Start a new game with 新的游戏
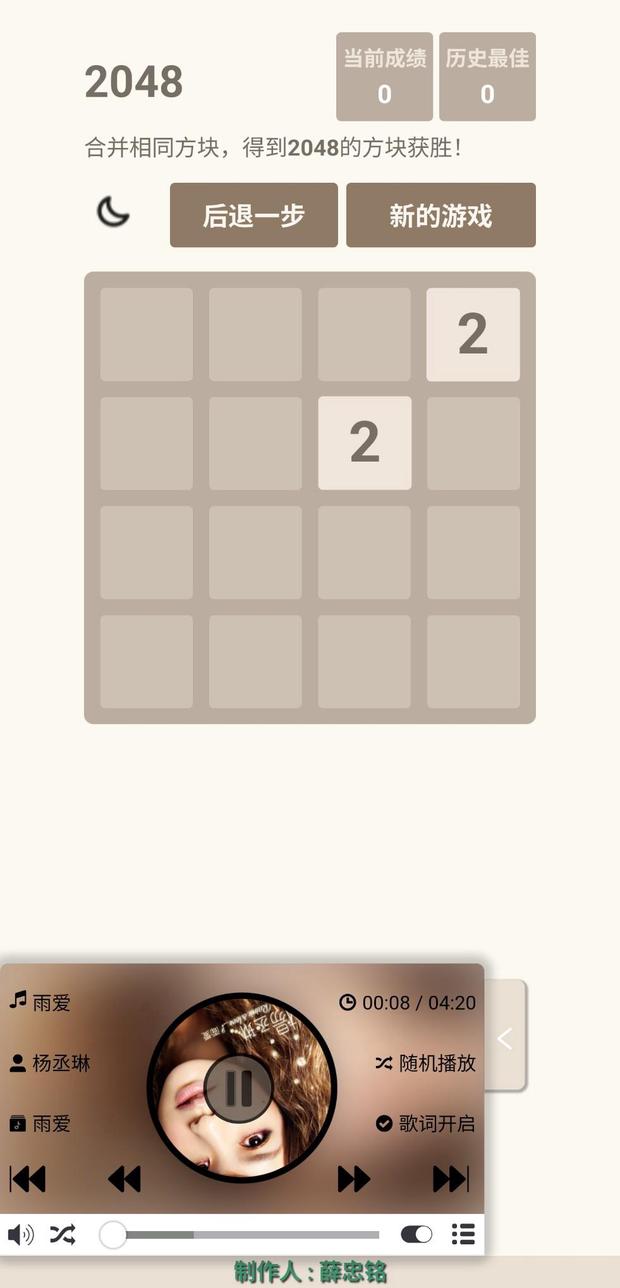 440,215
